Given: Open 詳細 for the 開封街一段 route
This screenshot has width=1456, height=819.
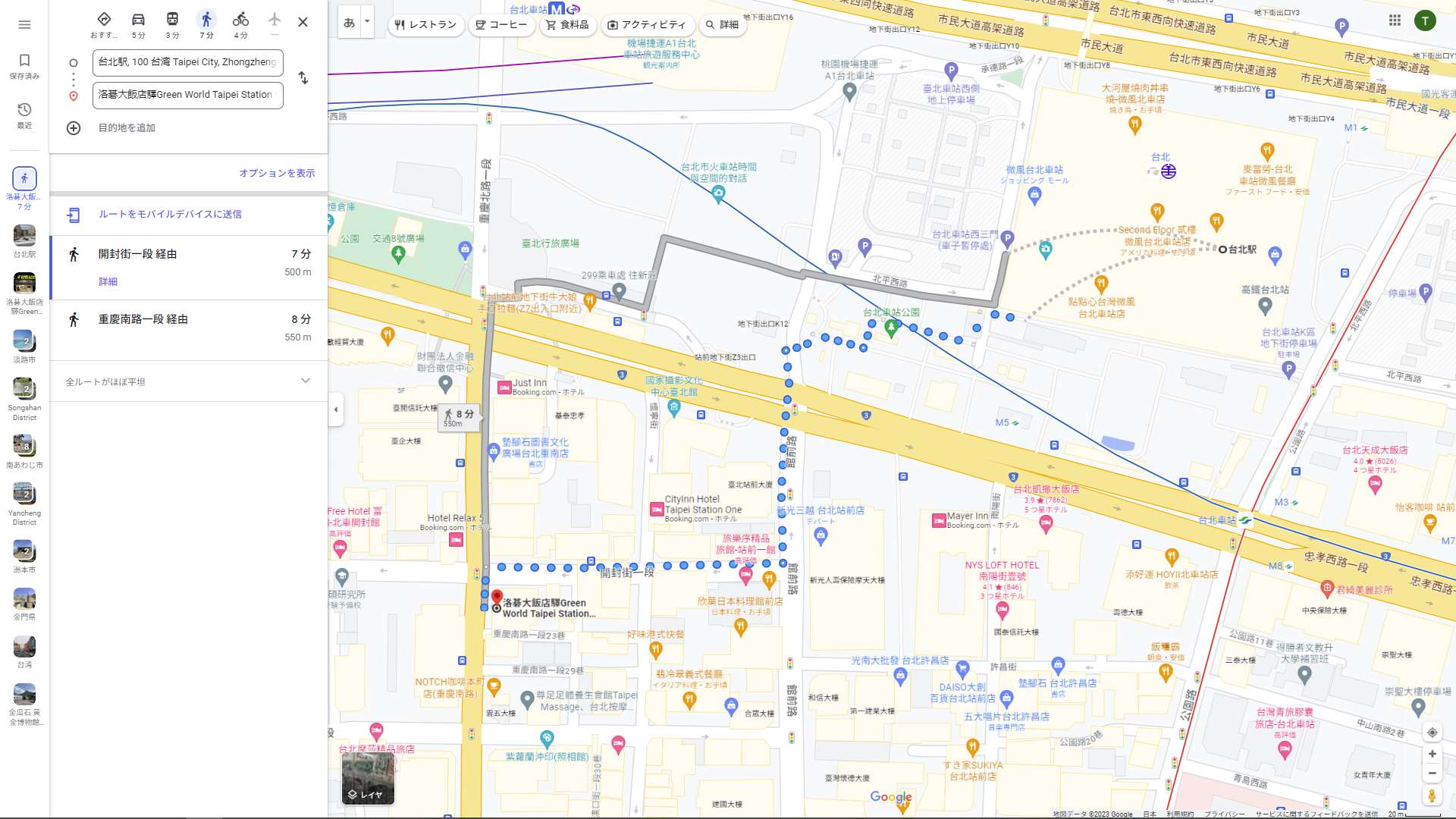Looking at the screenshot, I should click(x=108, y=281).
